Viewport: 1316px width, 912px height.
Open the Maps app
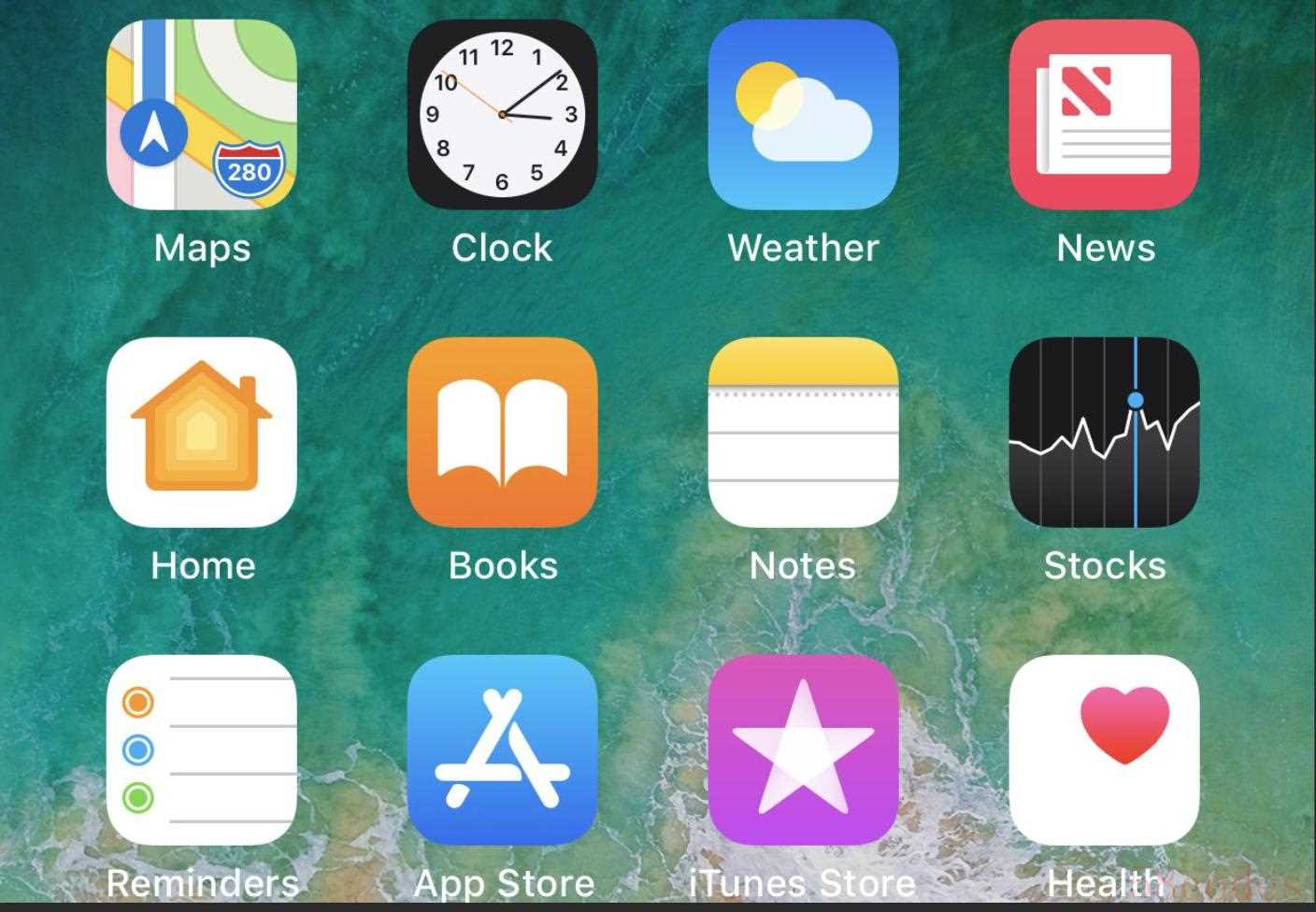(202, 114)
